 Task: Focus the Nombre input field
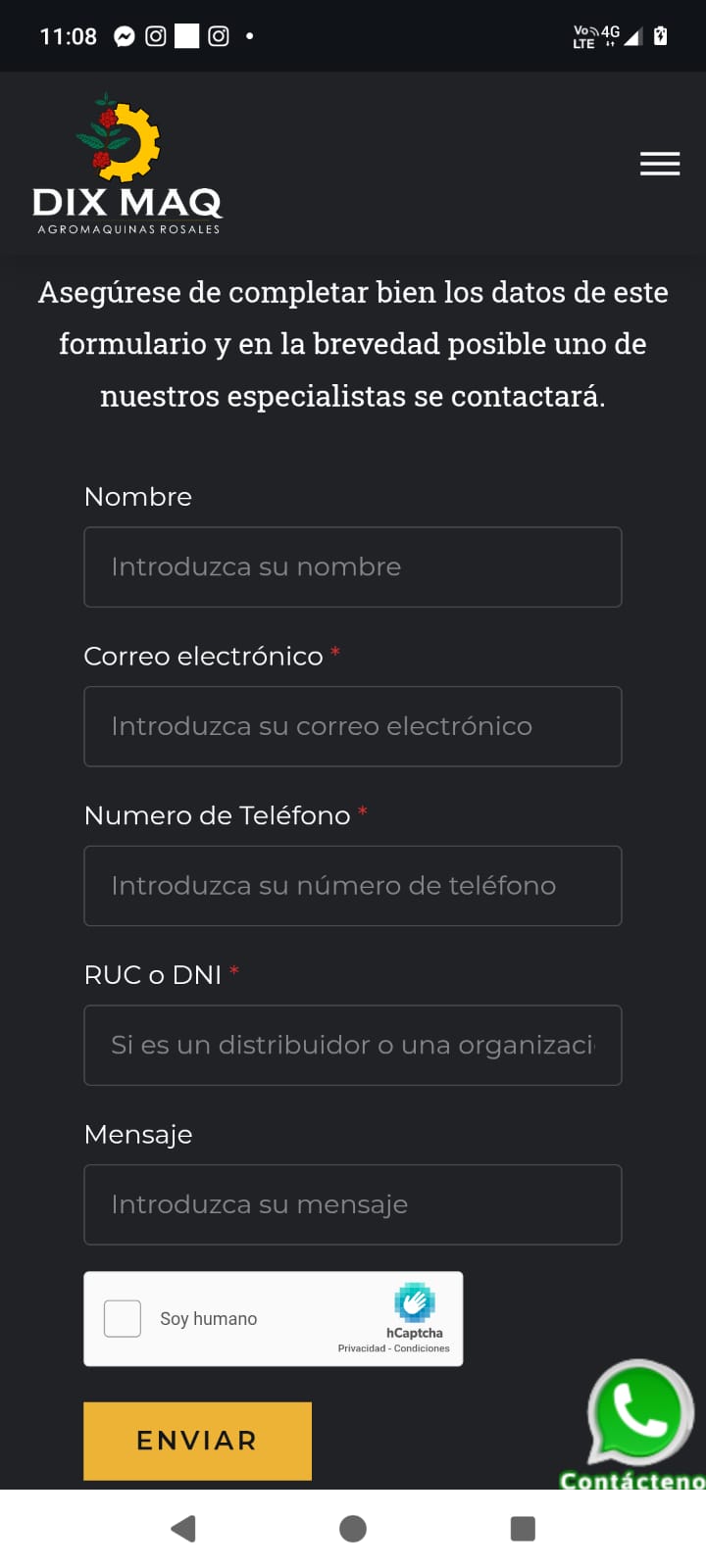click(353, 567)
